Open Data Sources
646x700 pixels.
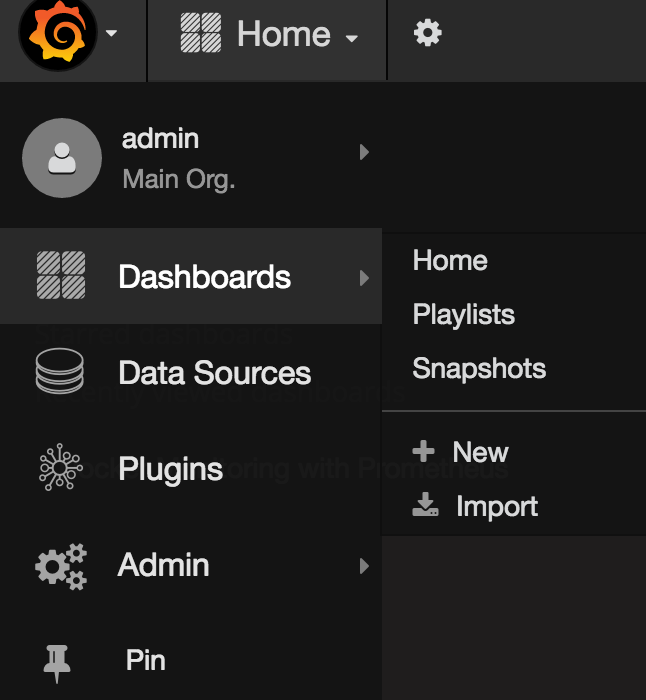(213, 373)
